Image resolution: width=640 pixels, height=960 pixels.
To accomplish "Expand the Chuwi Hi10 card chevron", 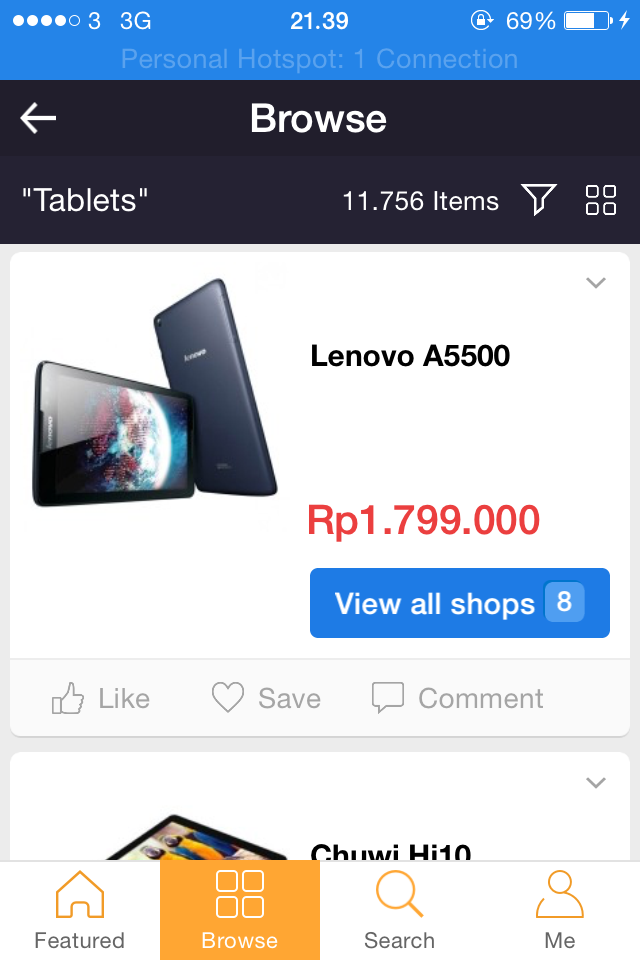I will (596, 783).
